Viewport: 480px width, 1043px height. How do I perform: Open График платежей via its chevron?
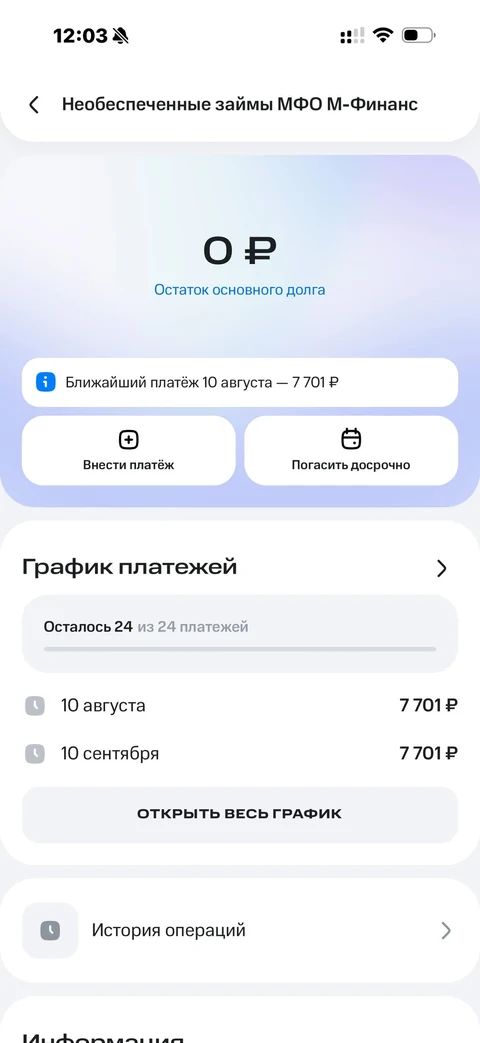click(x=441, y=568)
